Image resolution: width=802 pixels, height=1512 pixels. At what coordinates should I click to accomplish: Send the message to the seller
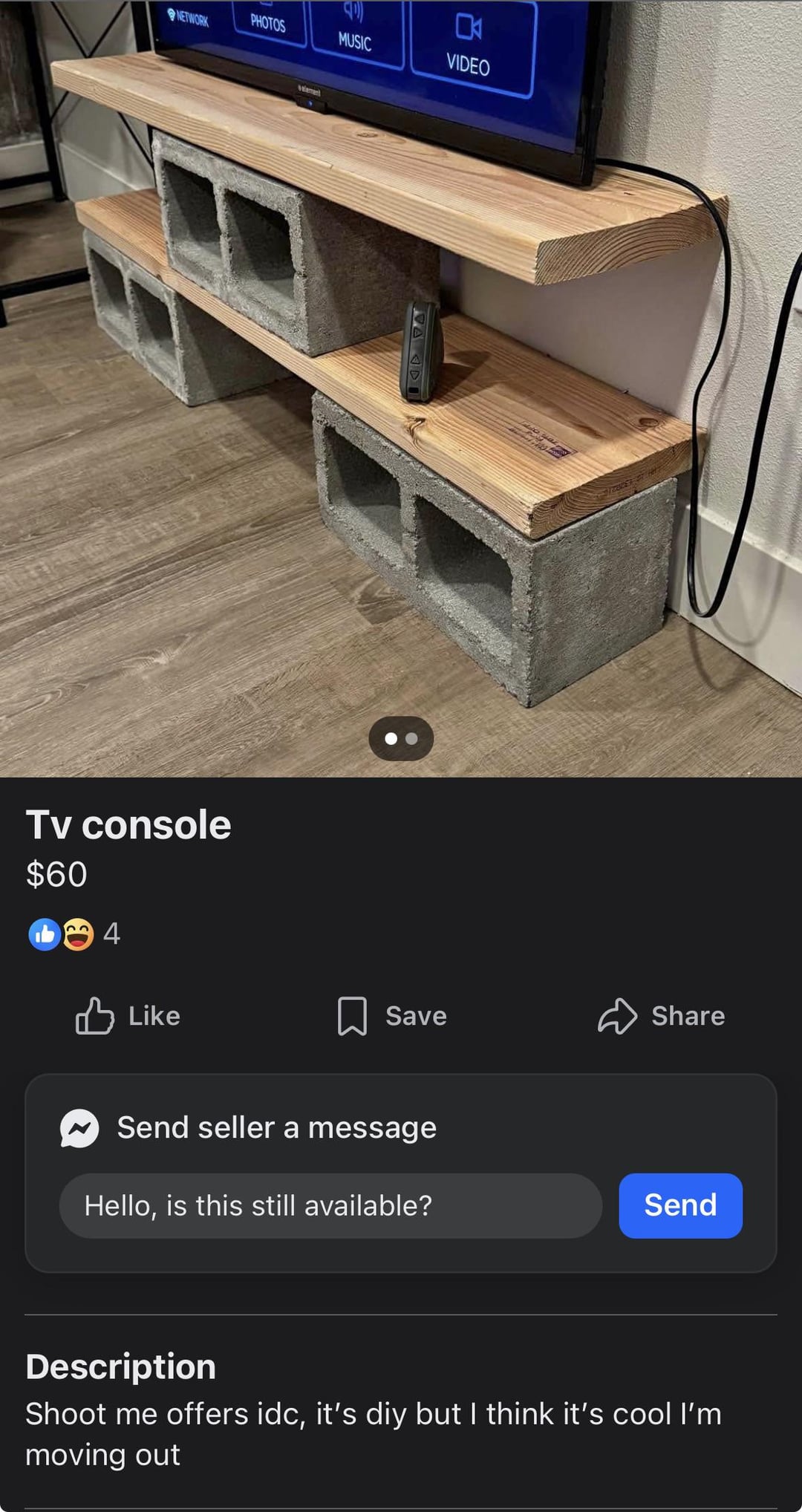point(679,1205)
